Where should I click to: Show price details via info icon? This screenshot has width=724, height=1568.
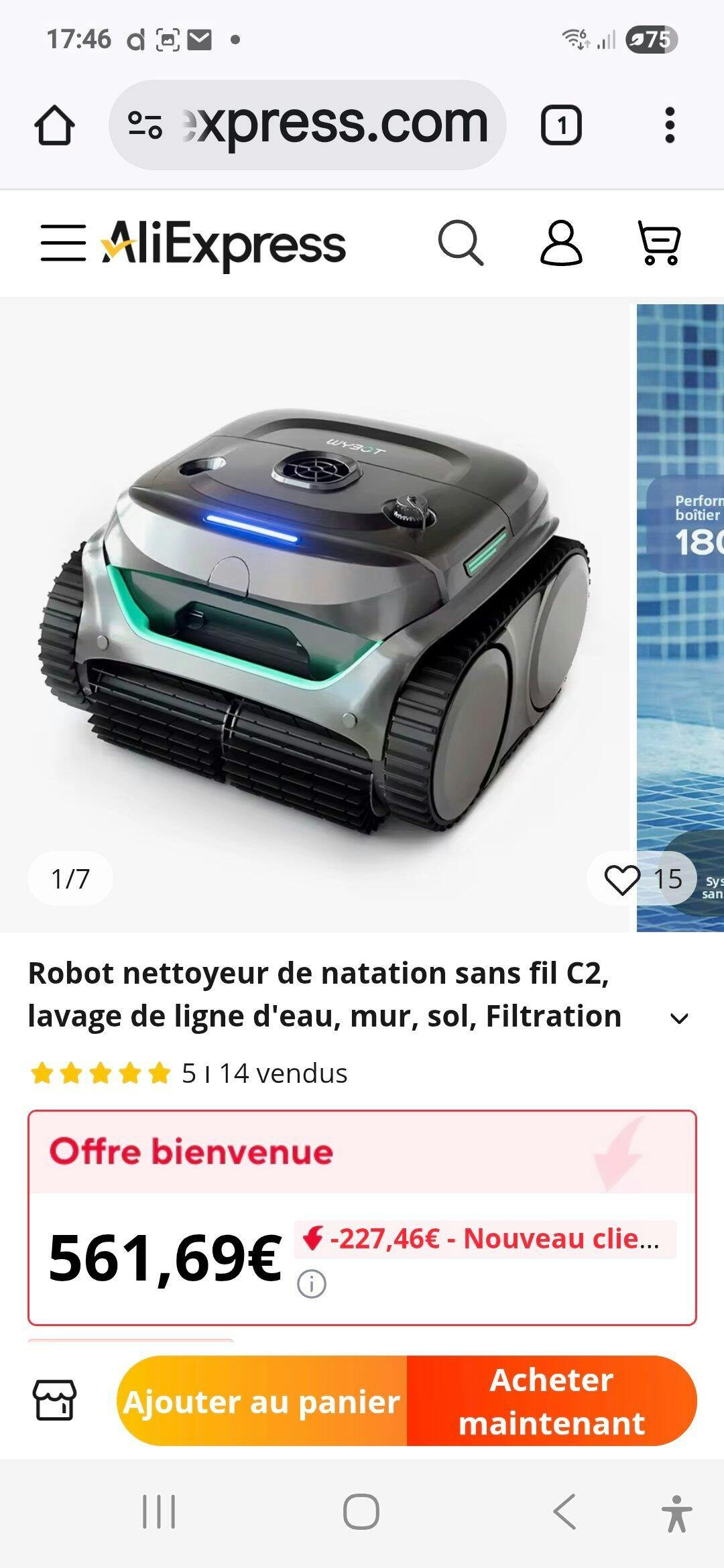[x=312, y=1285]
